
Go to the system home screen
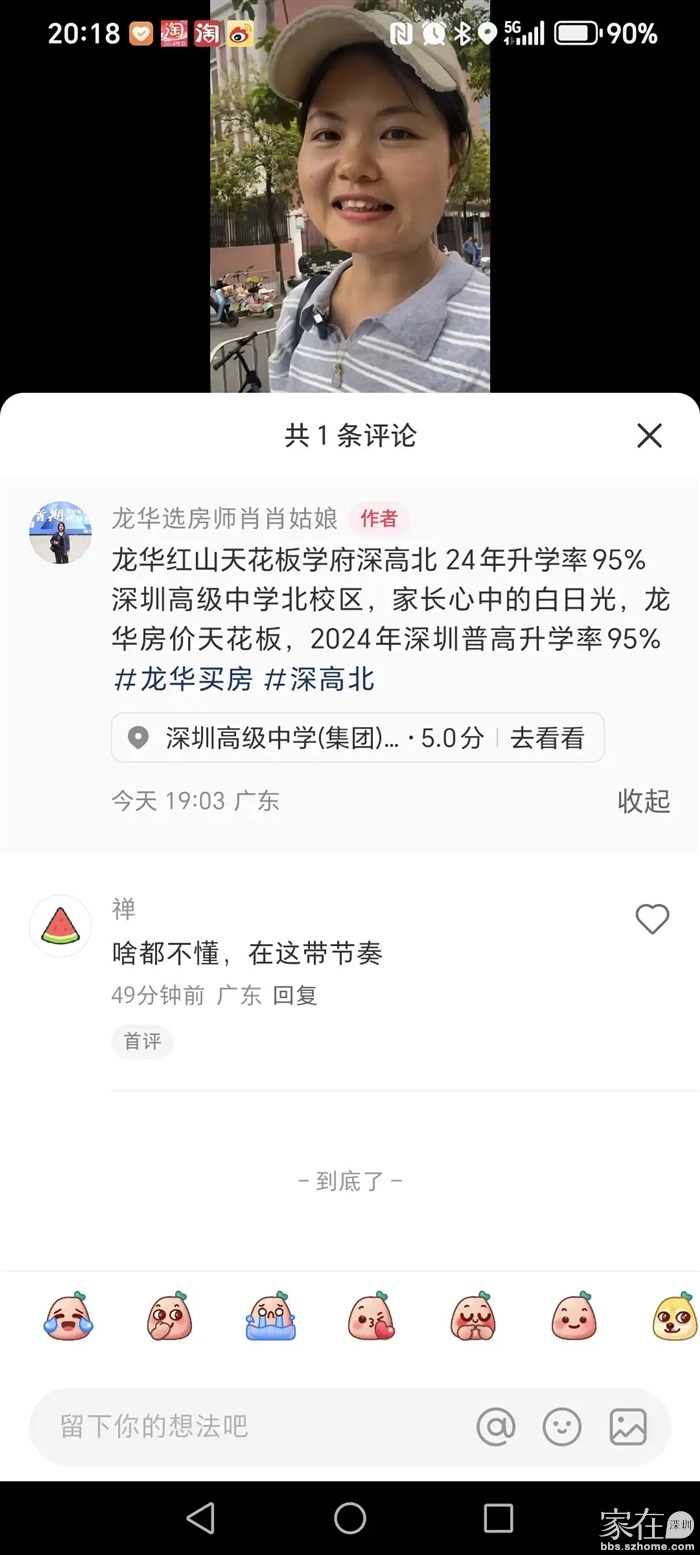350,1518
